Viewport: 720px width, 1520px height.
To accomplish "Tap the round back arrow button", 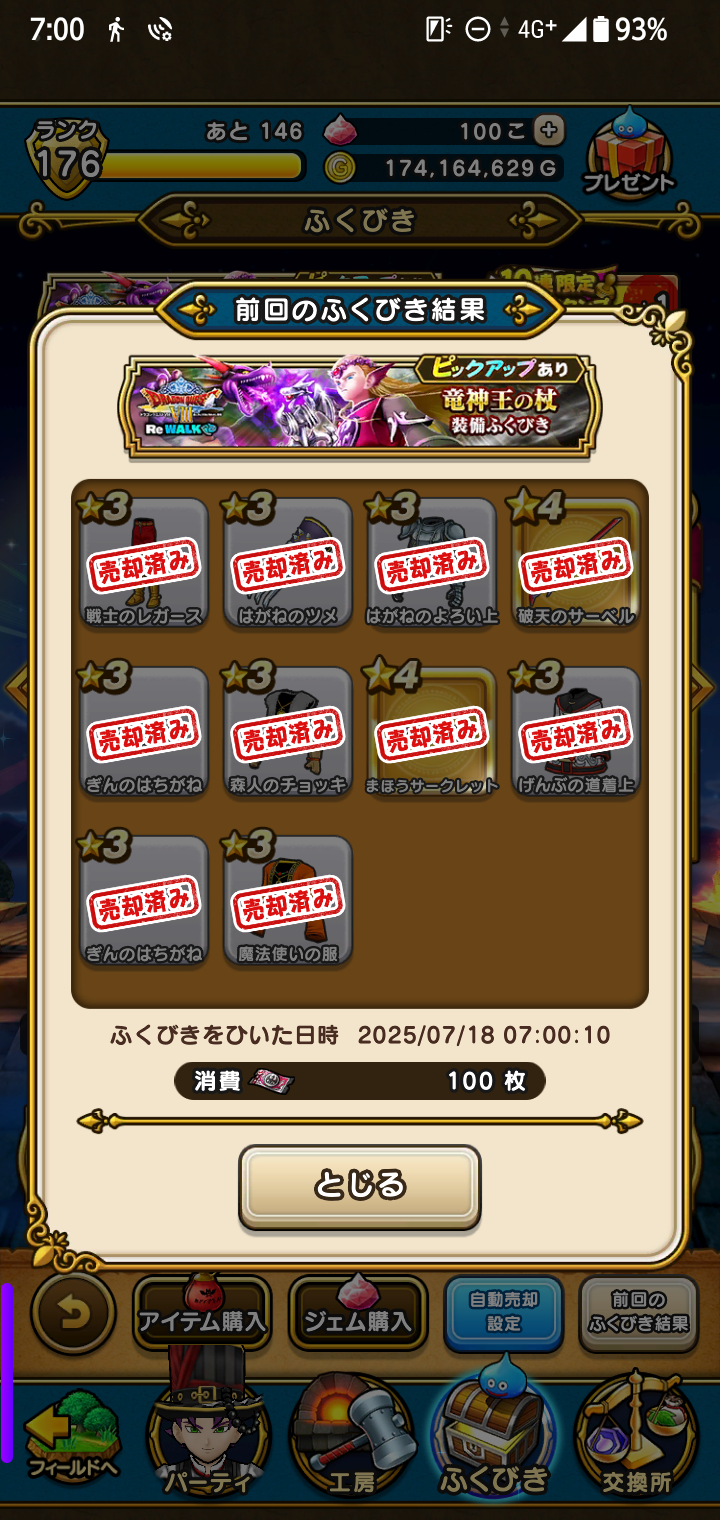I will (72, 1312).
